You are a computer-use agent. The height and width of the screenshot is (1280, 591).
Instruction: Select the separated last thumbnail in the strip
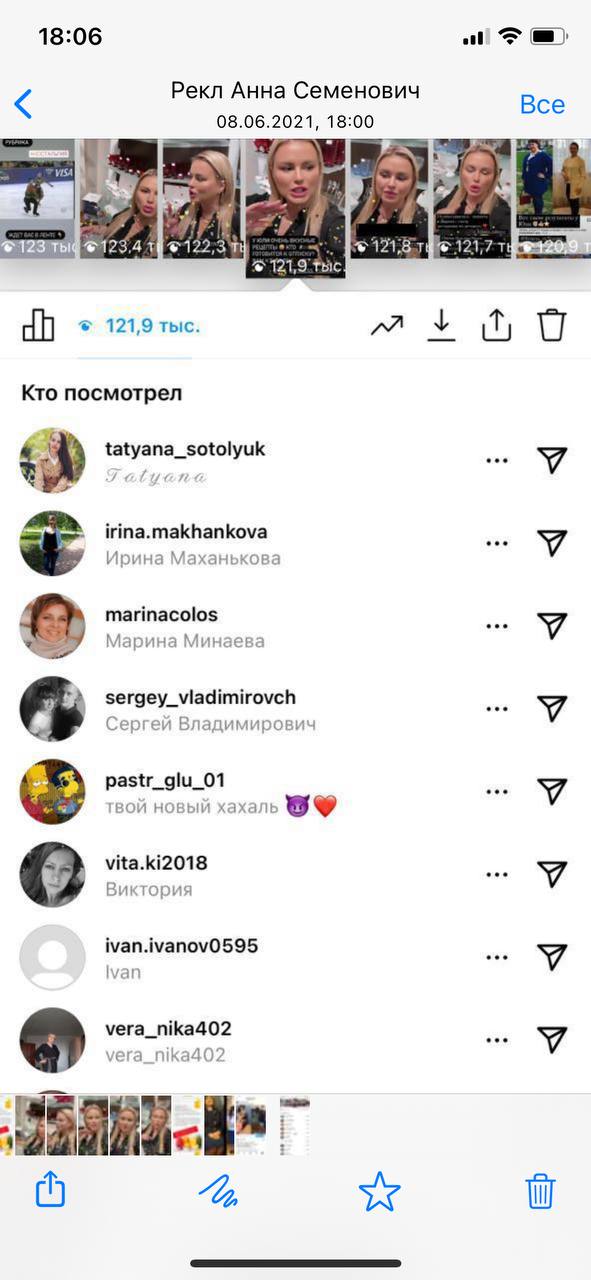click(294, 1126)
